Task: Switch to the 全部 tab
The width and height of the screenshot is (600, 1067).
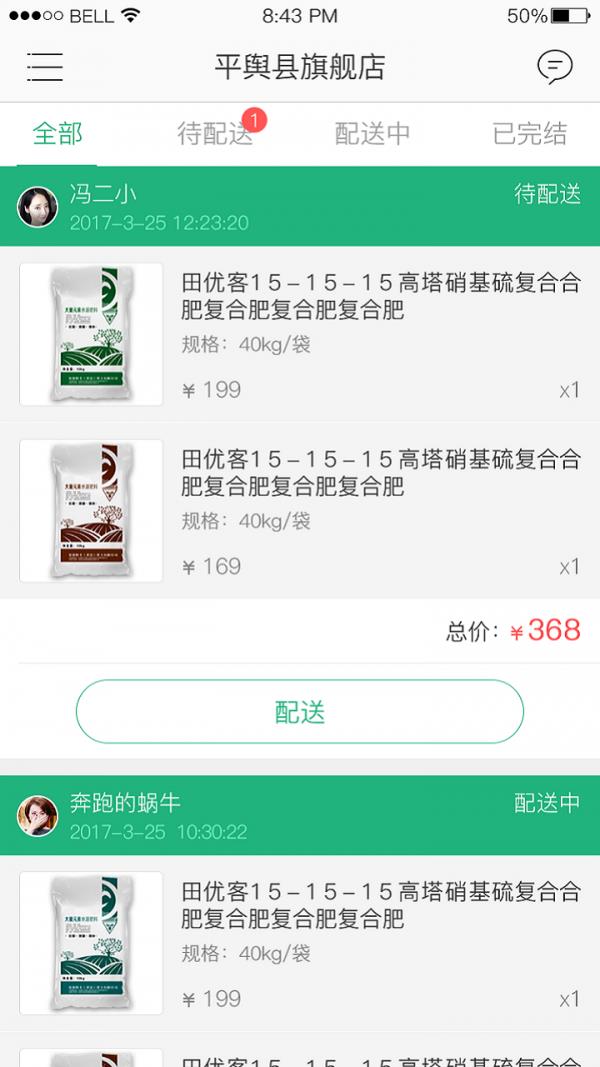Action: click(x=58, y=134)
